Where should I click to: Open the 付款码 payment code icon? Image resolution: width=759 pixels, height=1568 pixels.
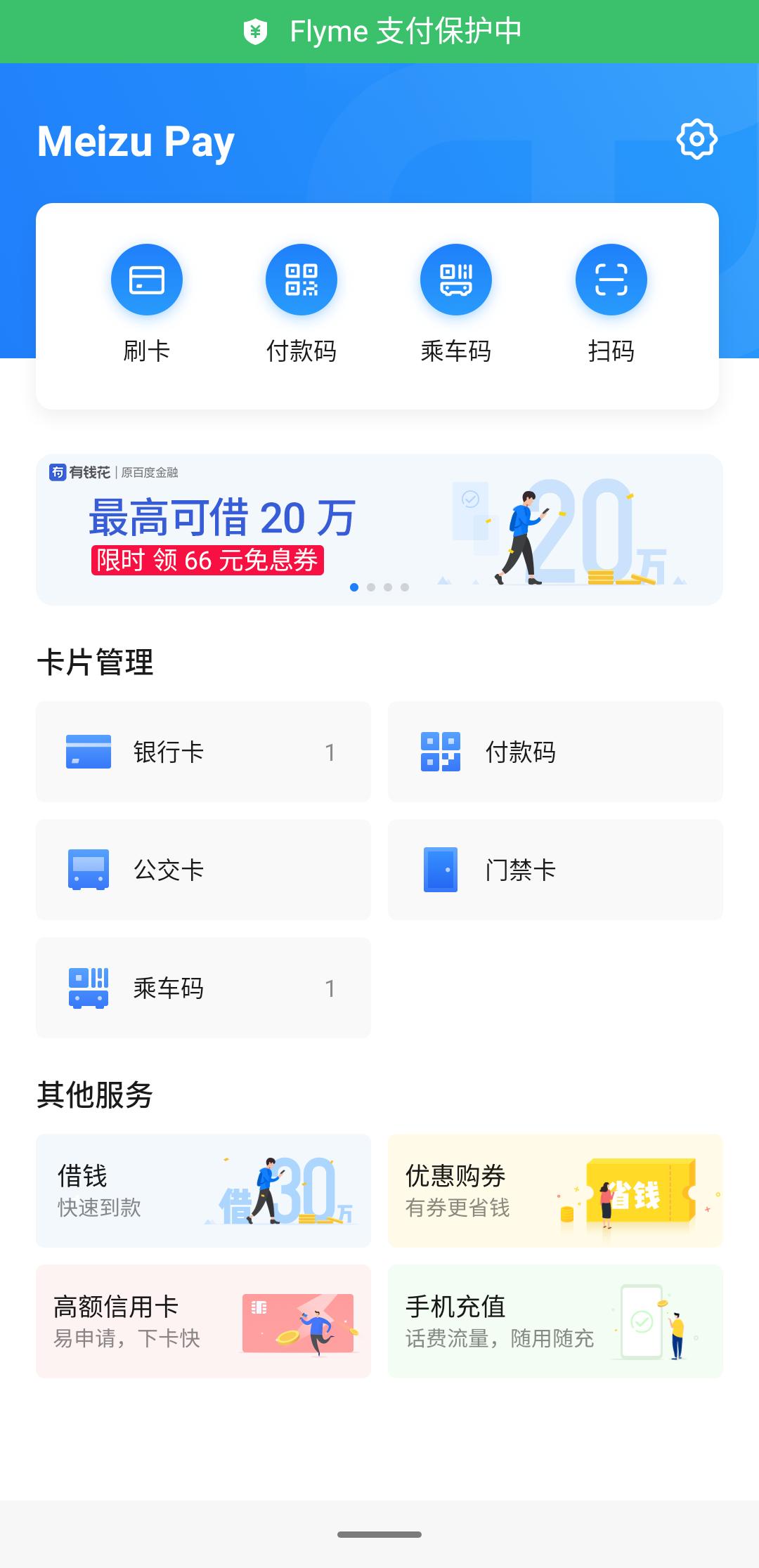[301, 279]
